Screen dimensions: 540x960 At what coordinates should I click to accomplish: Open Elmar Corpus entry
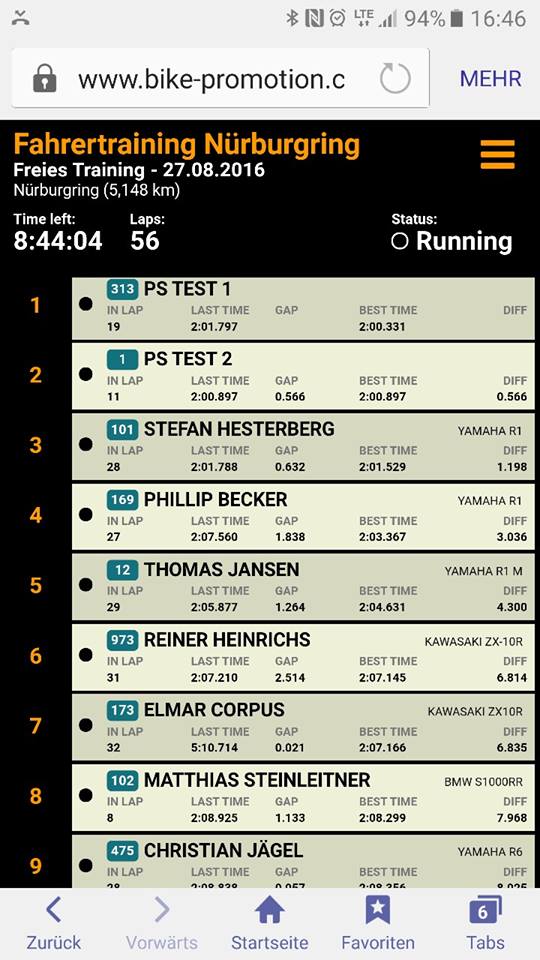[303, 727]
